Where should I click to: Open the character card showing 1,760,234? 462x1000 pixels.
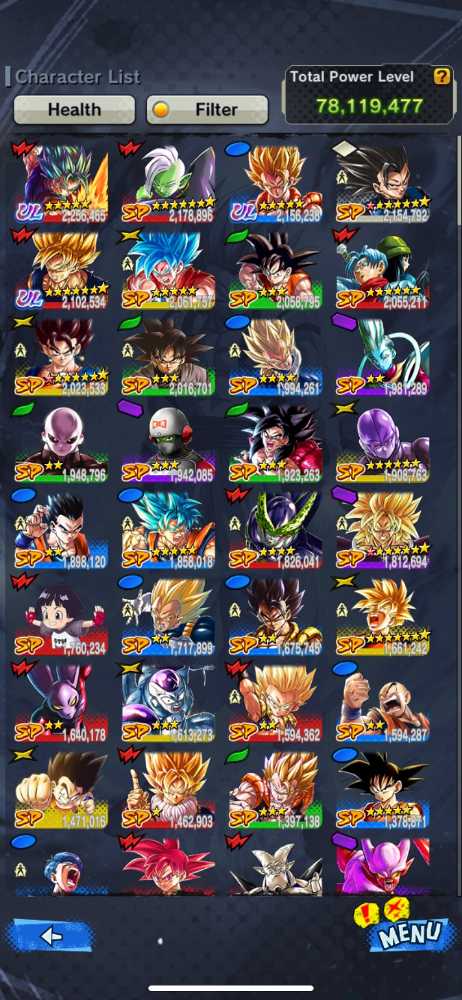[x=62, y=617]
